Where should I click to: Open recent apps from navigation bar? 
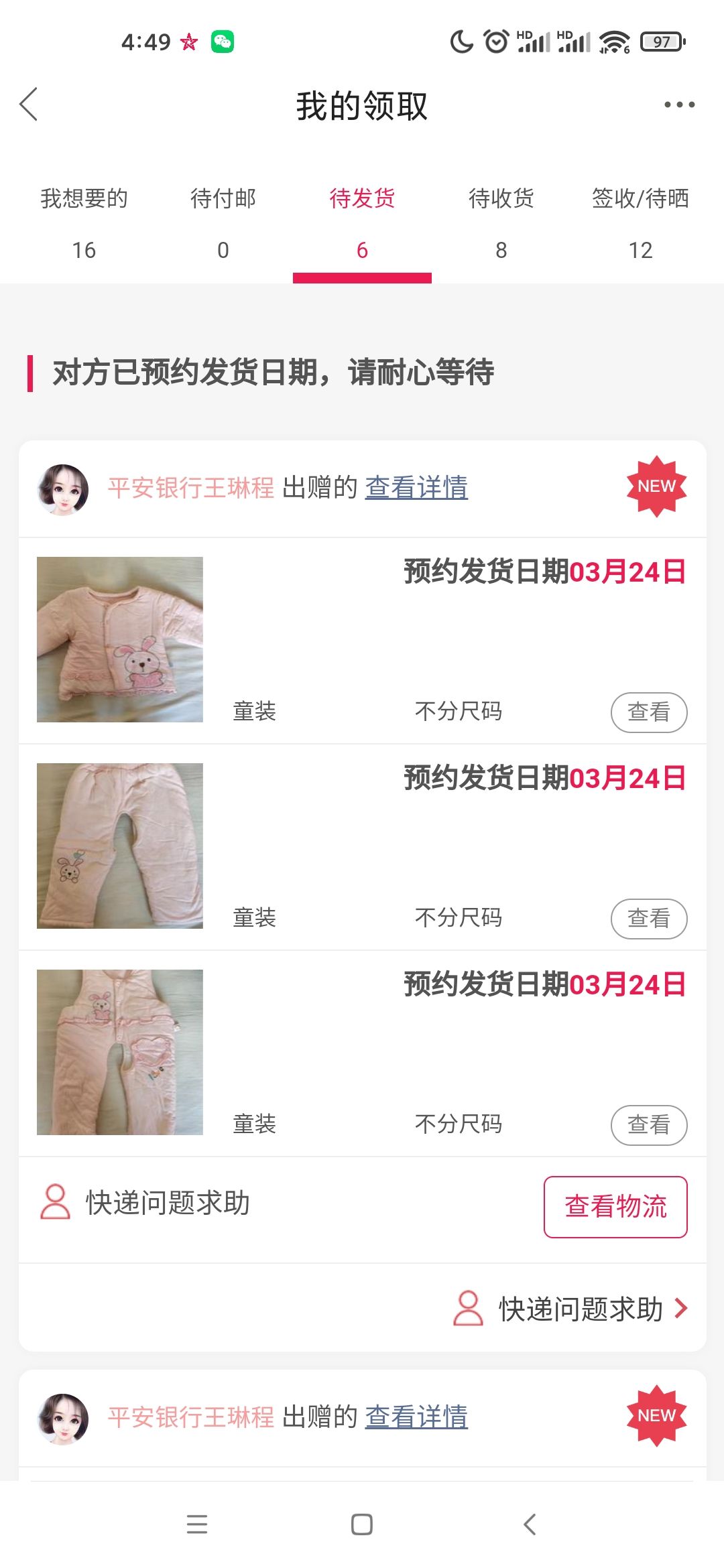[x=197, y=1524]
